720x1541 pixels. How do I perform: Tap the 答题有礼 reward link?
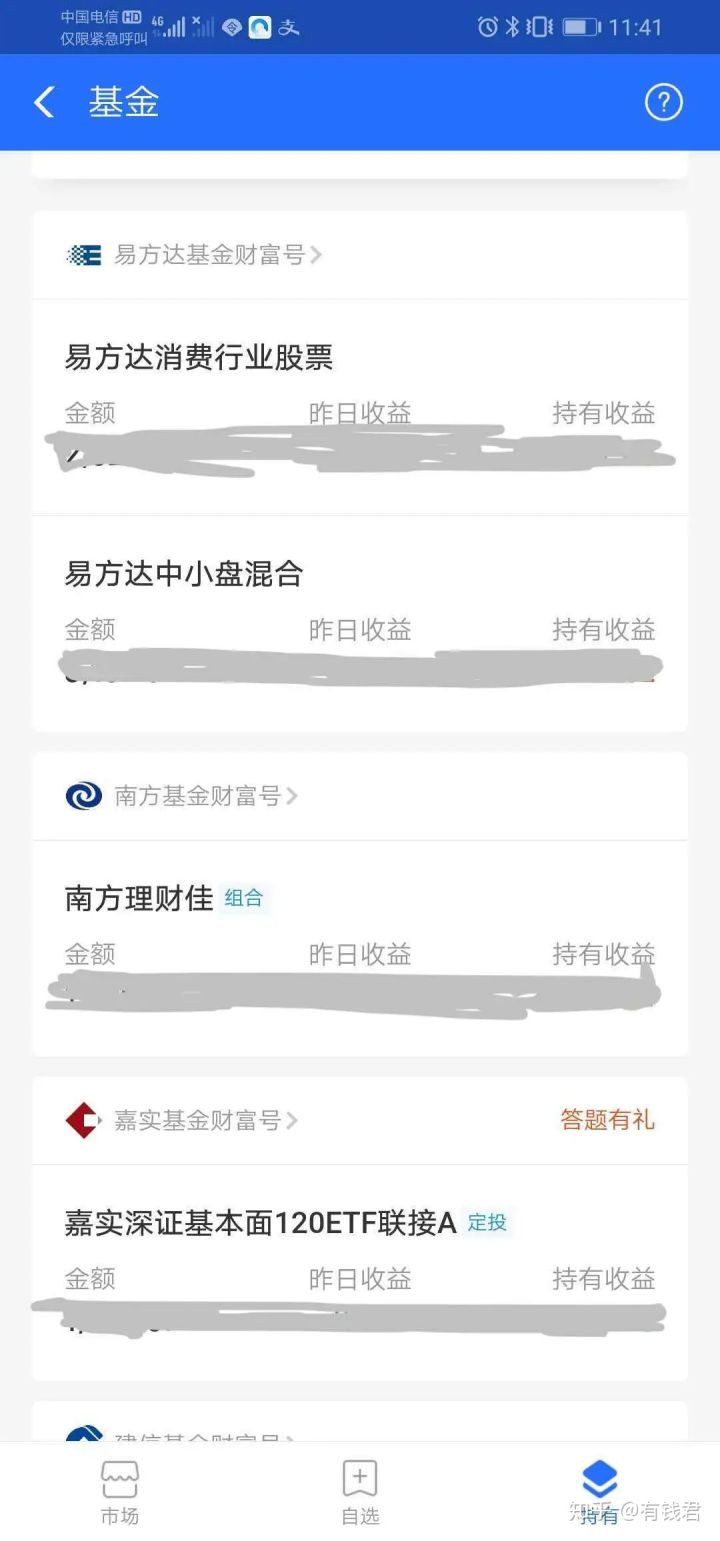pyautogui.click(x=607, y=1120)
